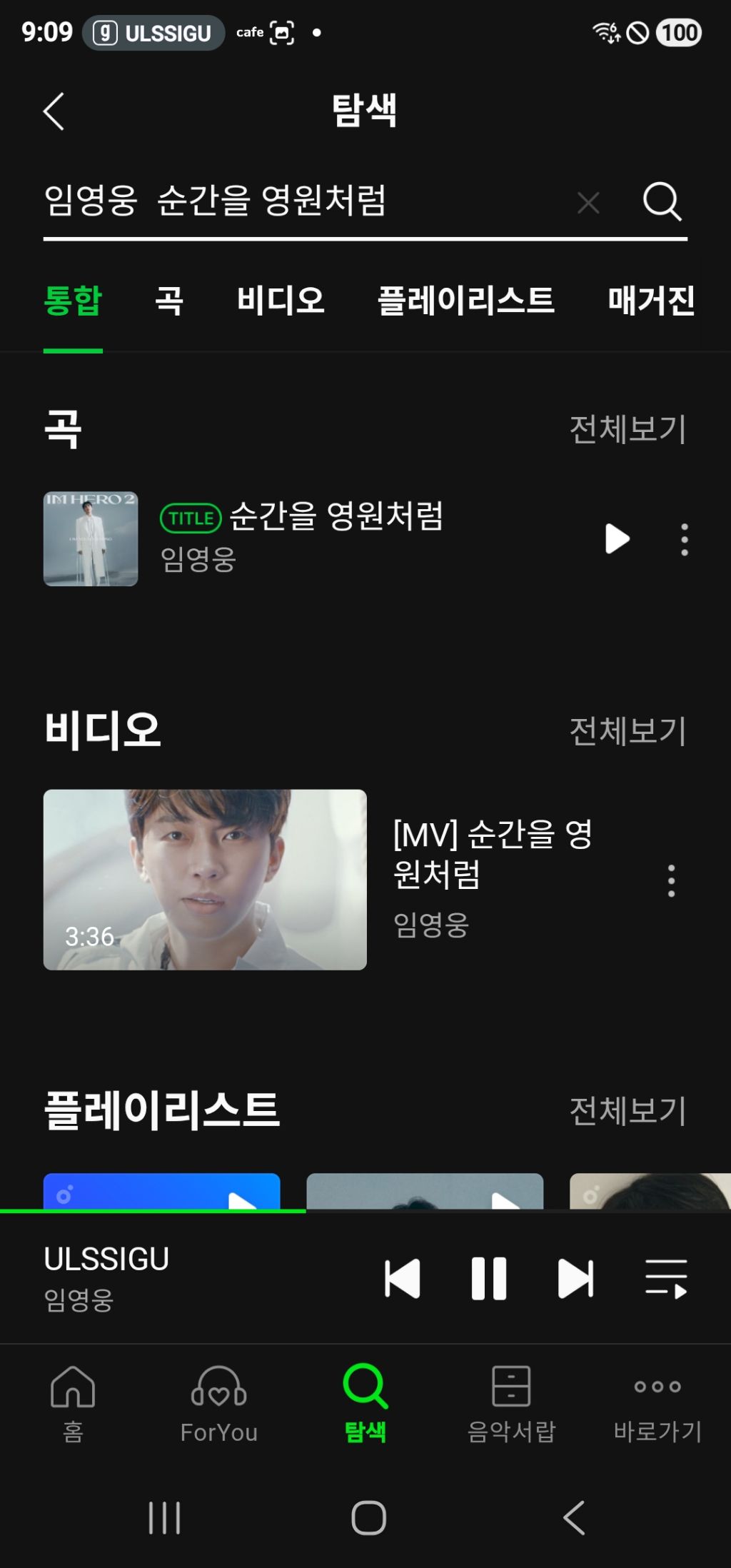Skip to the previous track
The image size is (731, 1568).
403,1278
